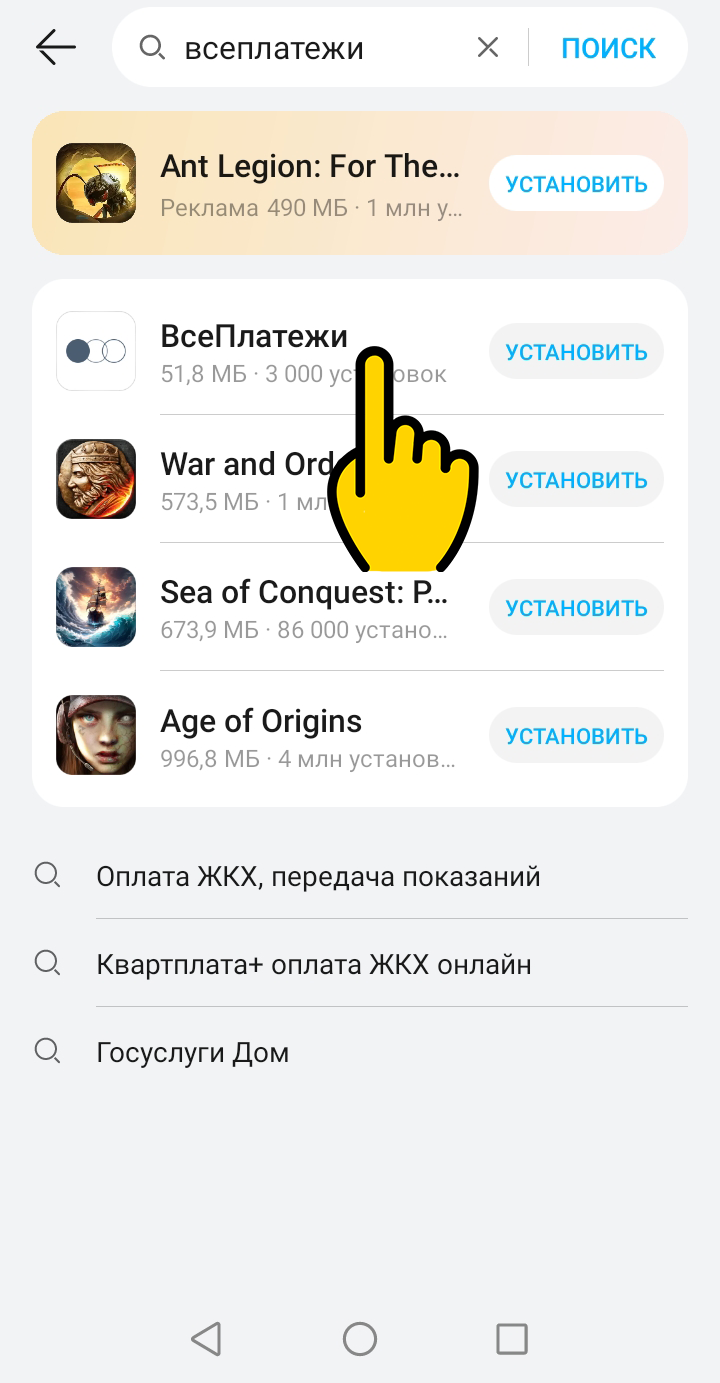Viewport: 720px width, 1383px height.
Task: Select suggestion "Квартплата+ оплата ЖКХ онлайн"
Action: pos(314,965)
